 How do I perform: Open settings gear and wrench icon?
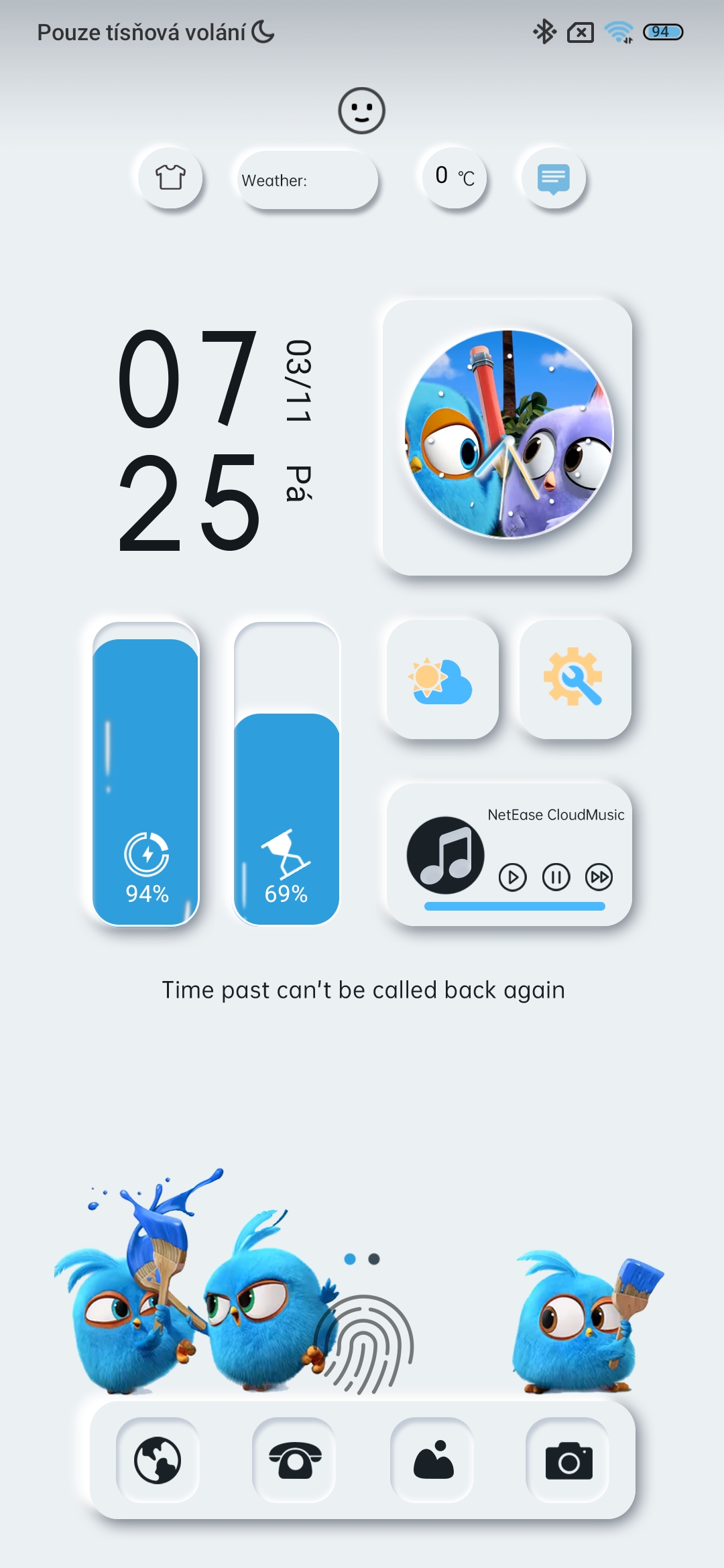pyautogui.click(x=575, y=678)
